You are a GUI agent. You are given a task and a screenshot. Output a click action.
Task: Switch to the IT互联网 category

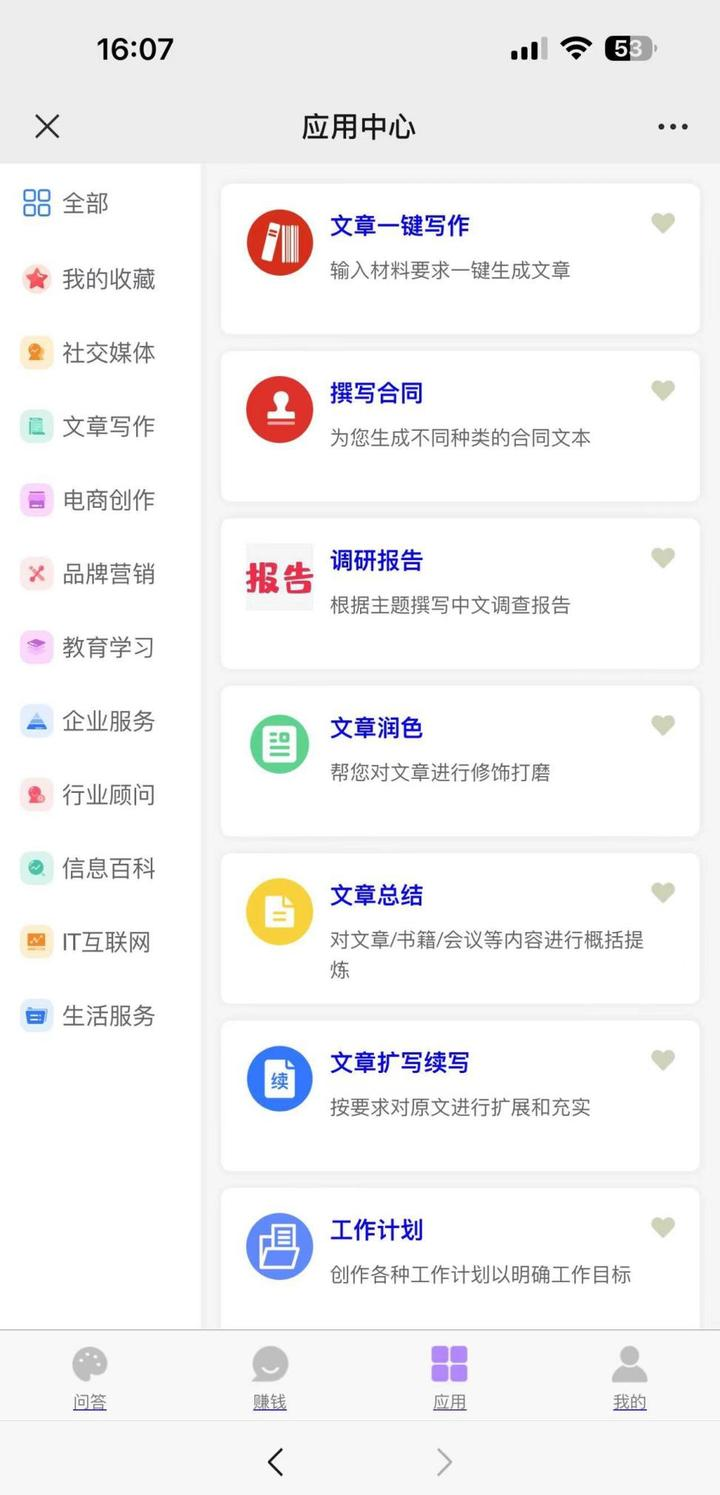(88, 942)
